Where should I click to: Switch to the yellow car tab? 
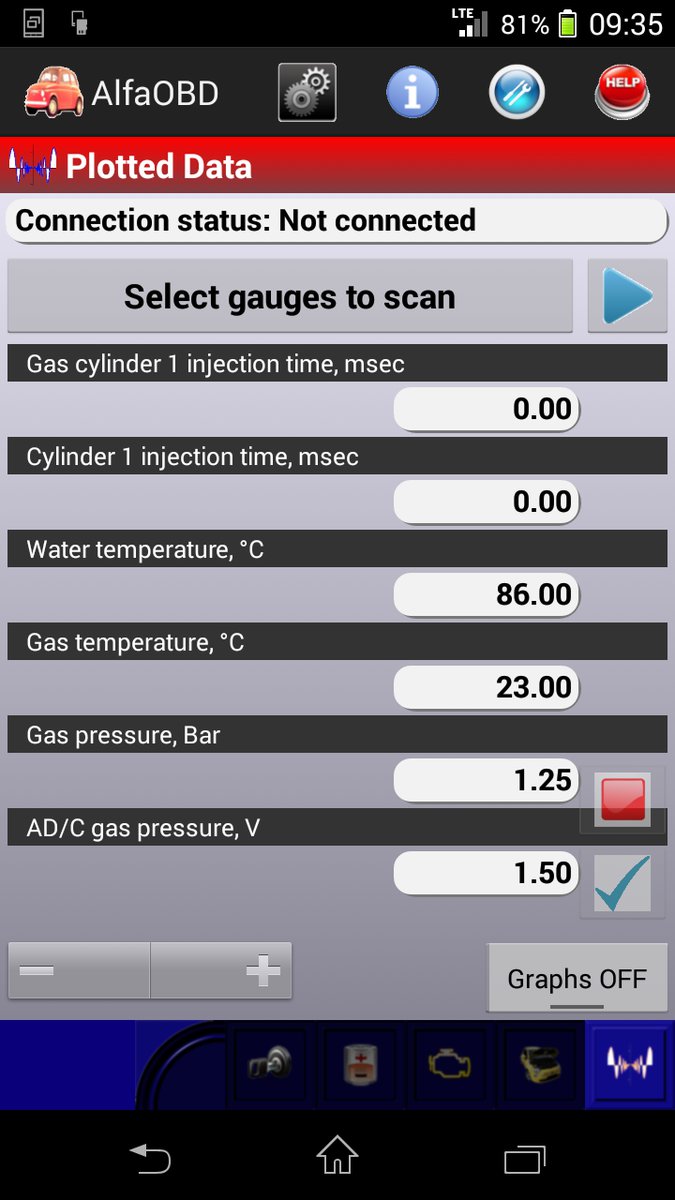[541, 1064]
